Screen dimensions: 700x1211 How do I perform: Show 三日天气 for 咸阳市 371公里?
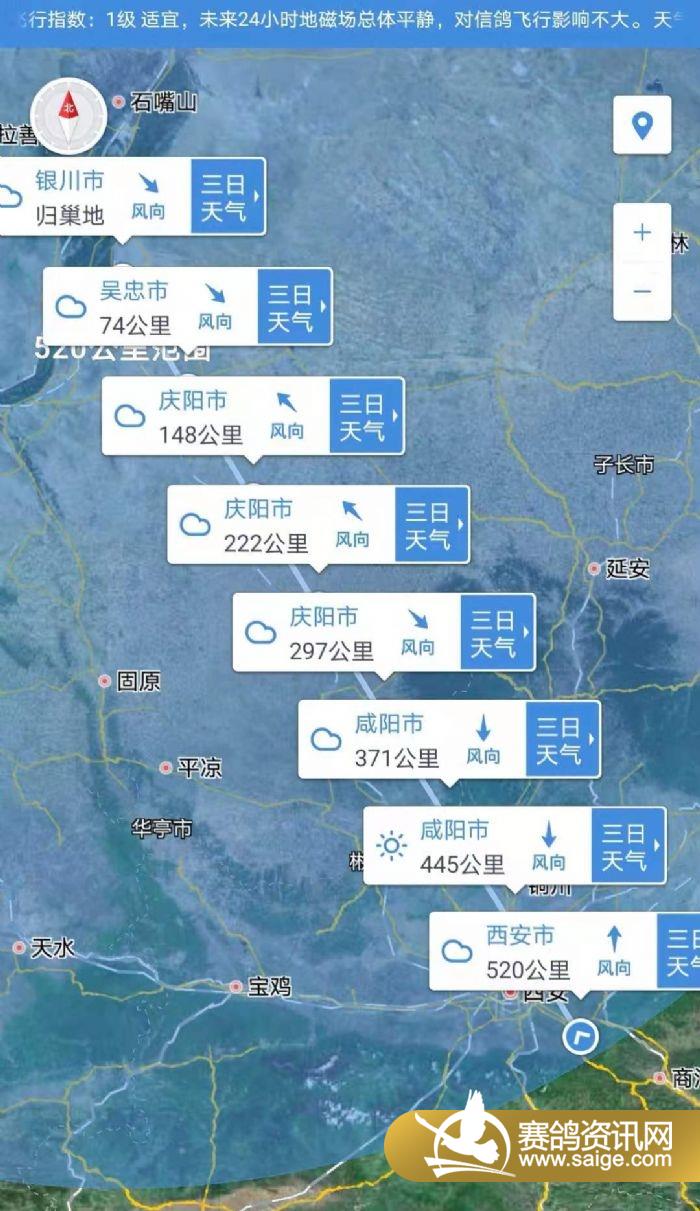[x=563, y=740]
